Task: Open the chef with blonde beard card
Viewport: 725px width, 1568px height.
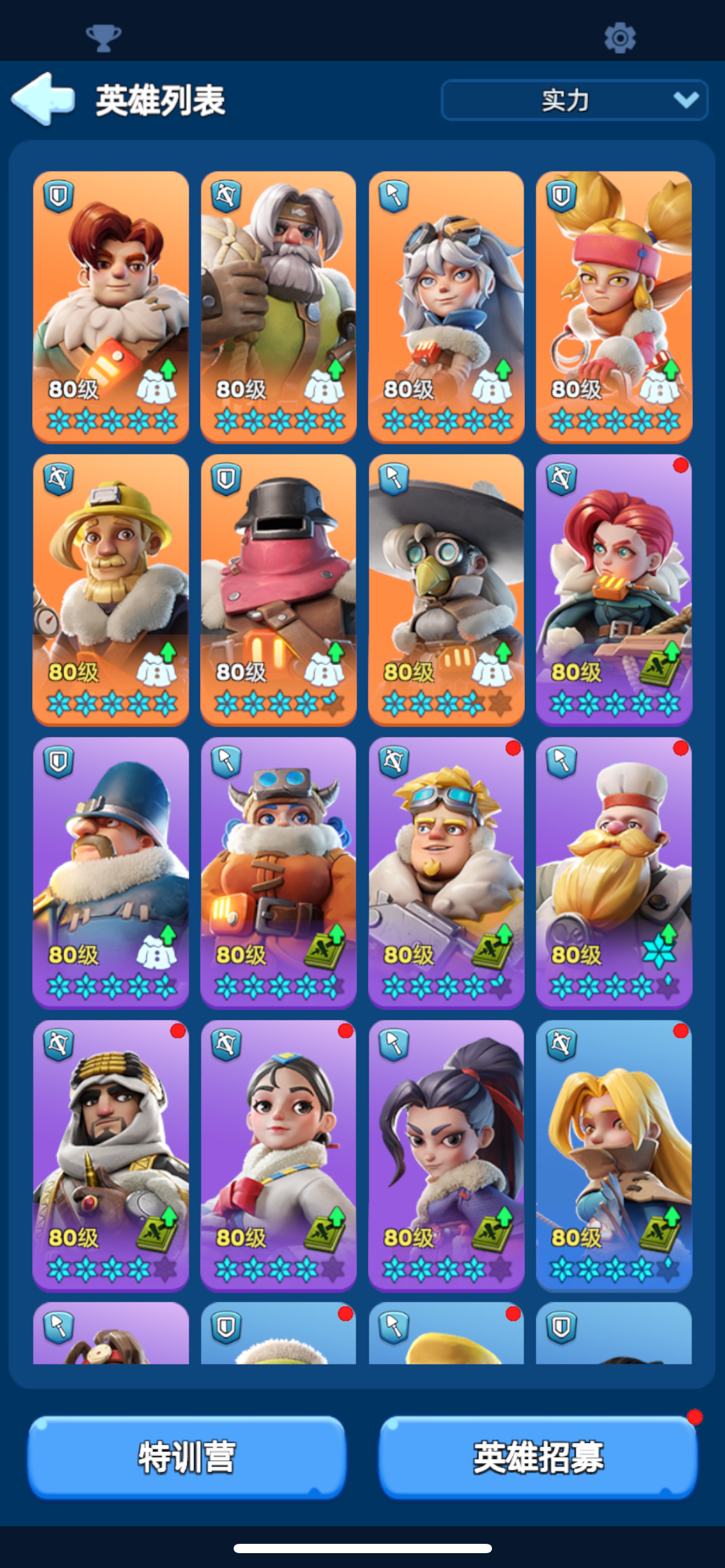Action: pos(614,873)
